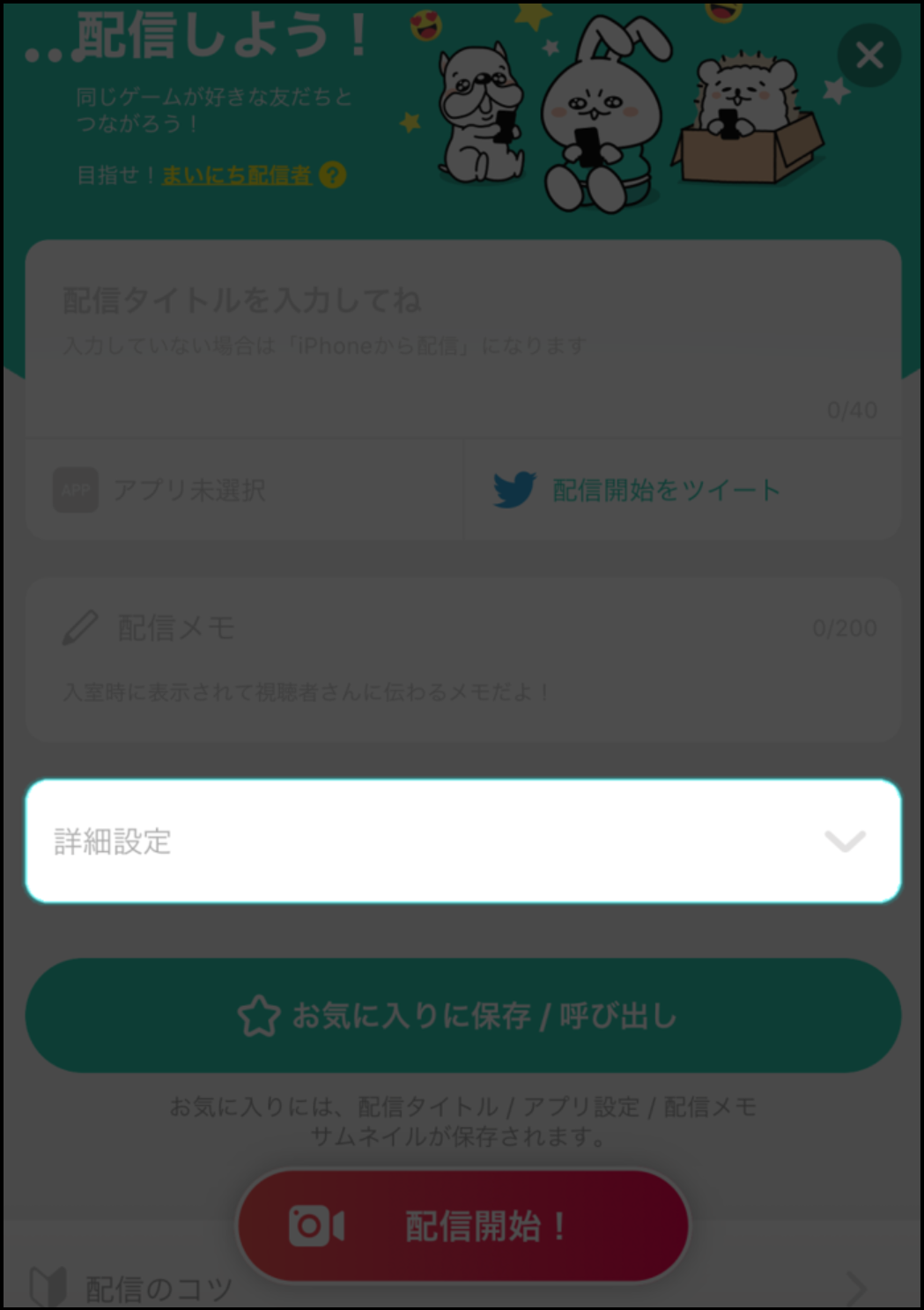This screenshot has width=924, height=1310.
Task: Close the broadcast setup screen
Action: pos(869,56)
